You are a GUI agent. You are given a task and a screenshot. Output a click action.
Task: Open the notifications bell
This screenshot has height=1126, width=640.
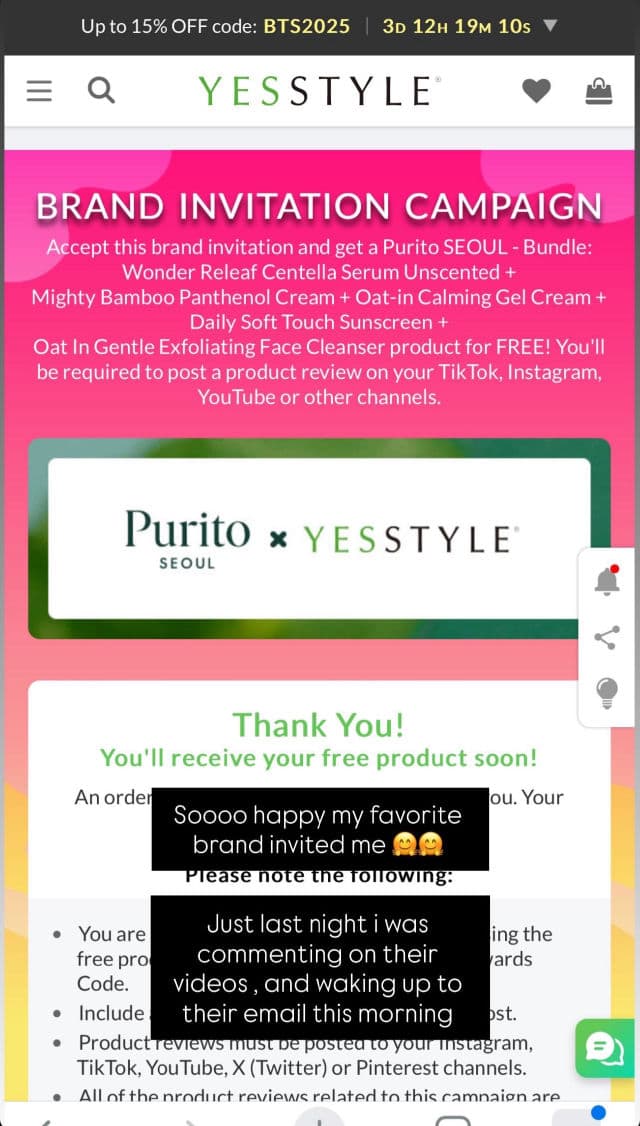click(x=607, y=581)
